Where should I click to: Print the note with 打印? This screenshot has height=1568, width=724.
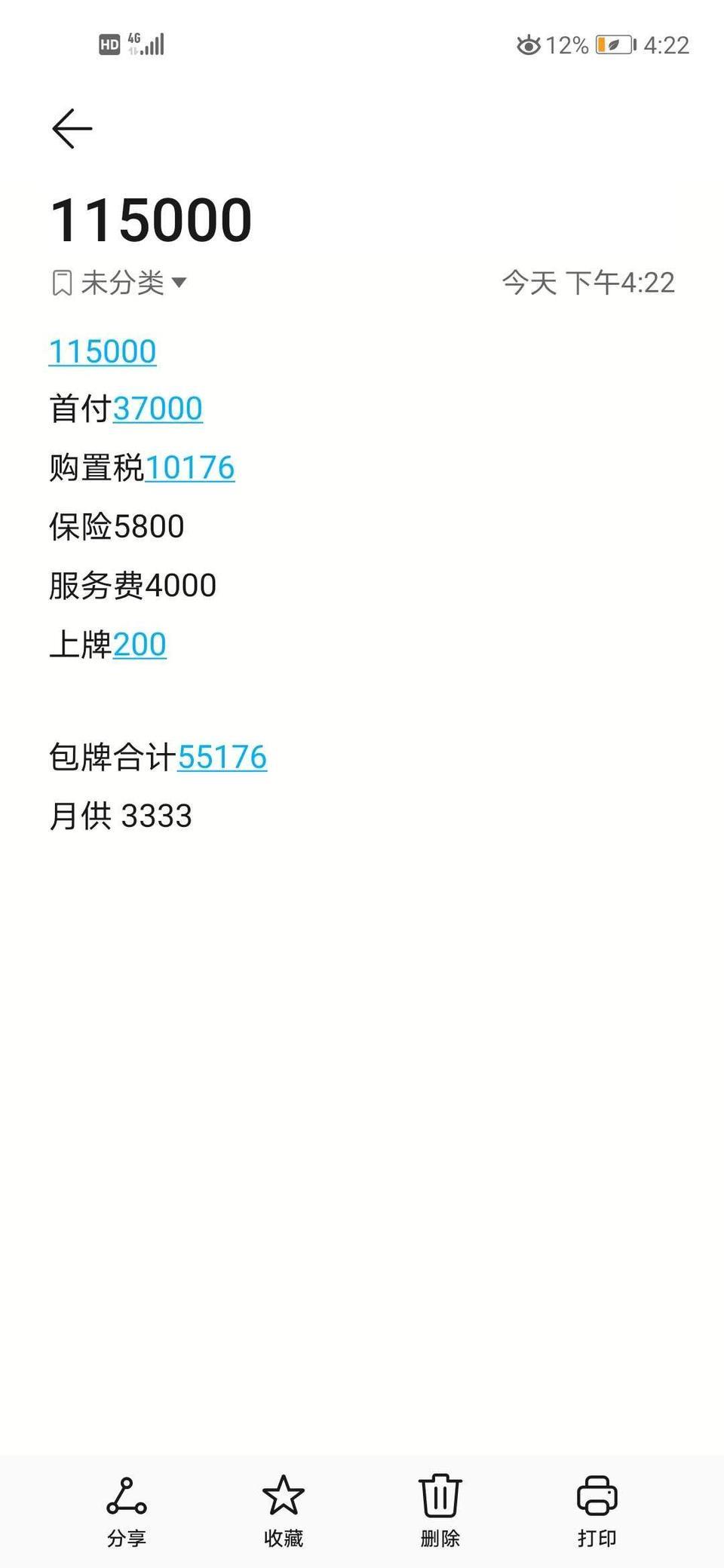pos(597,1511)
